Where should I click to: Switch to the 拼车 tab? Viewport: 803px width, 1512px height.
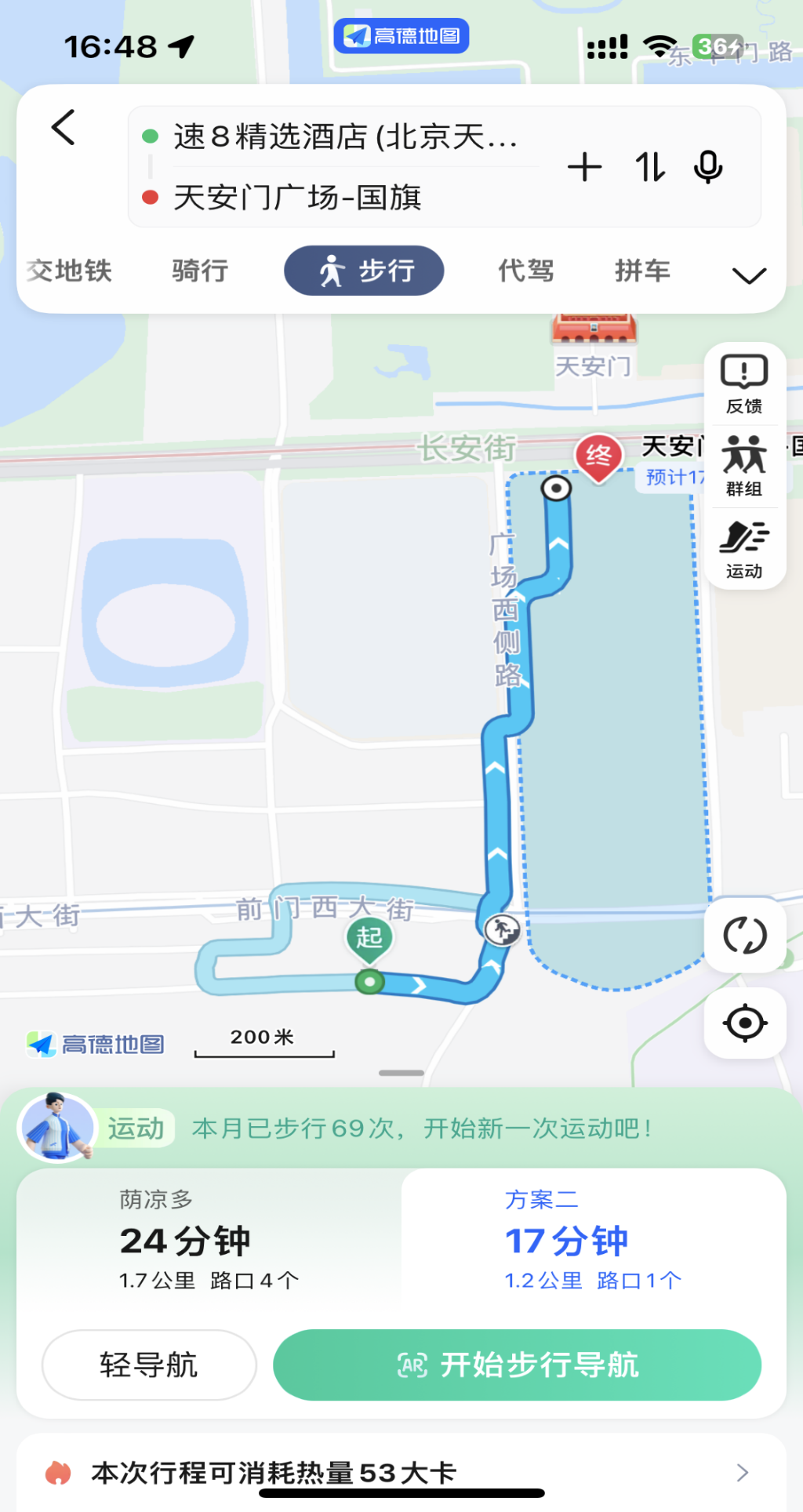pos(642,271)
